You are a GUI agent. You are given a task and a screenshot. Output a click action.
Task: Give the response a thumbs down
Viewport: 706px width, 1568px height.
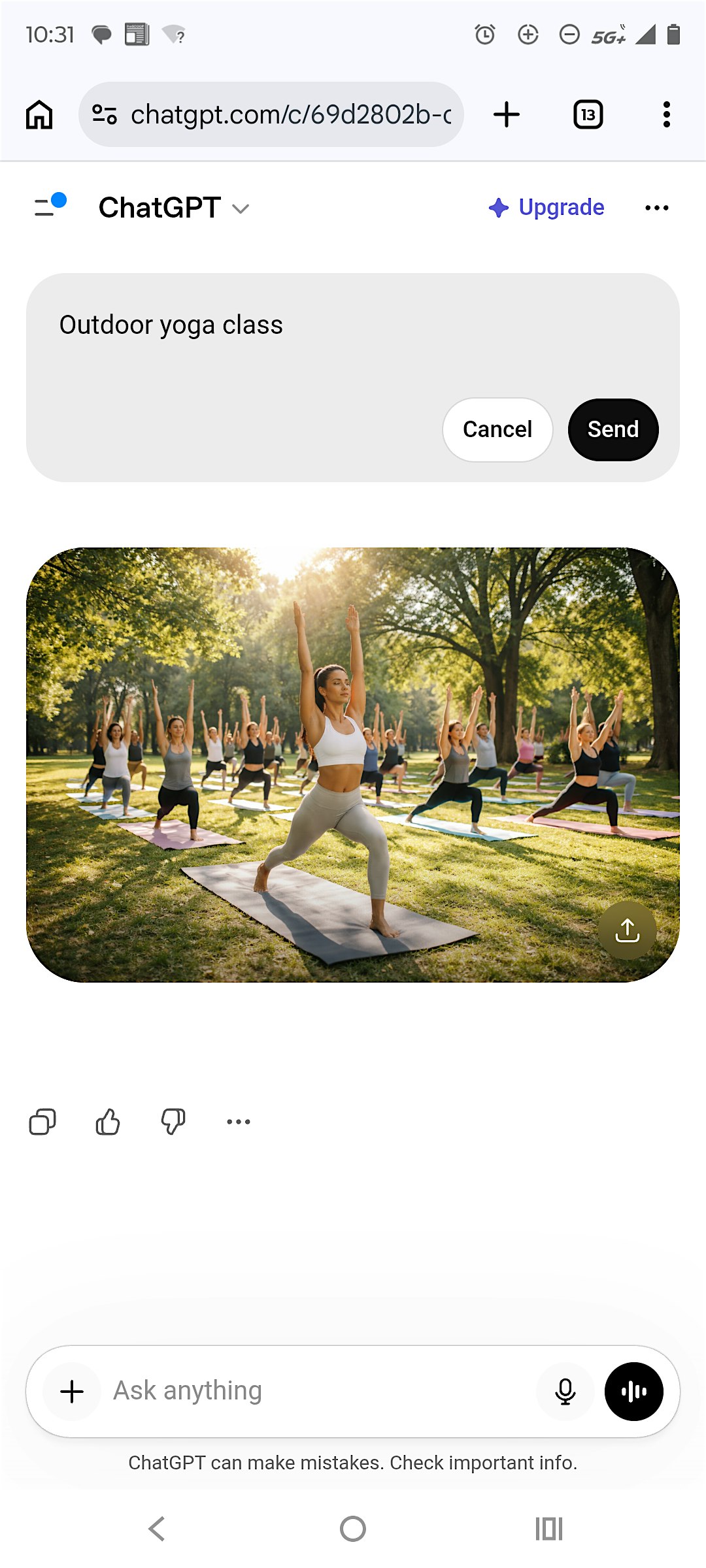pyautogui.click(x=173, y=1122)
